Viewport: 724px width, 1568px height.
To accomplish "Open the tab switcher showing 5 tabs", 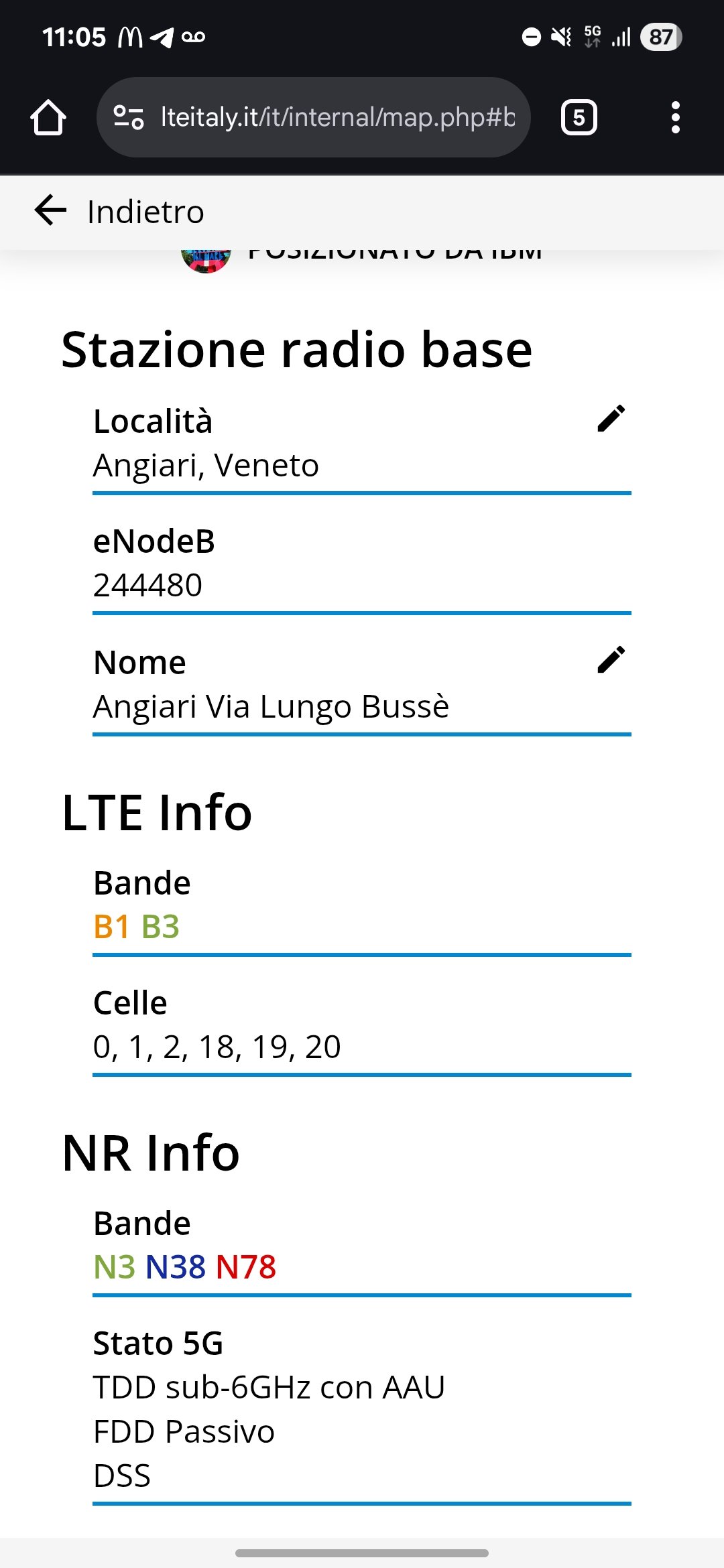I will pyautogui.click(x=579, y=118).
